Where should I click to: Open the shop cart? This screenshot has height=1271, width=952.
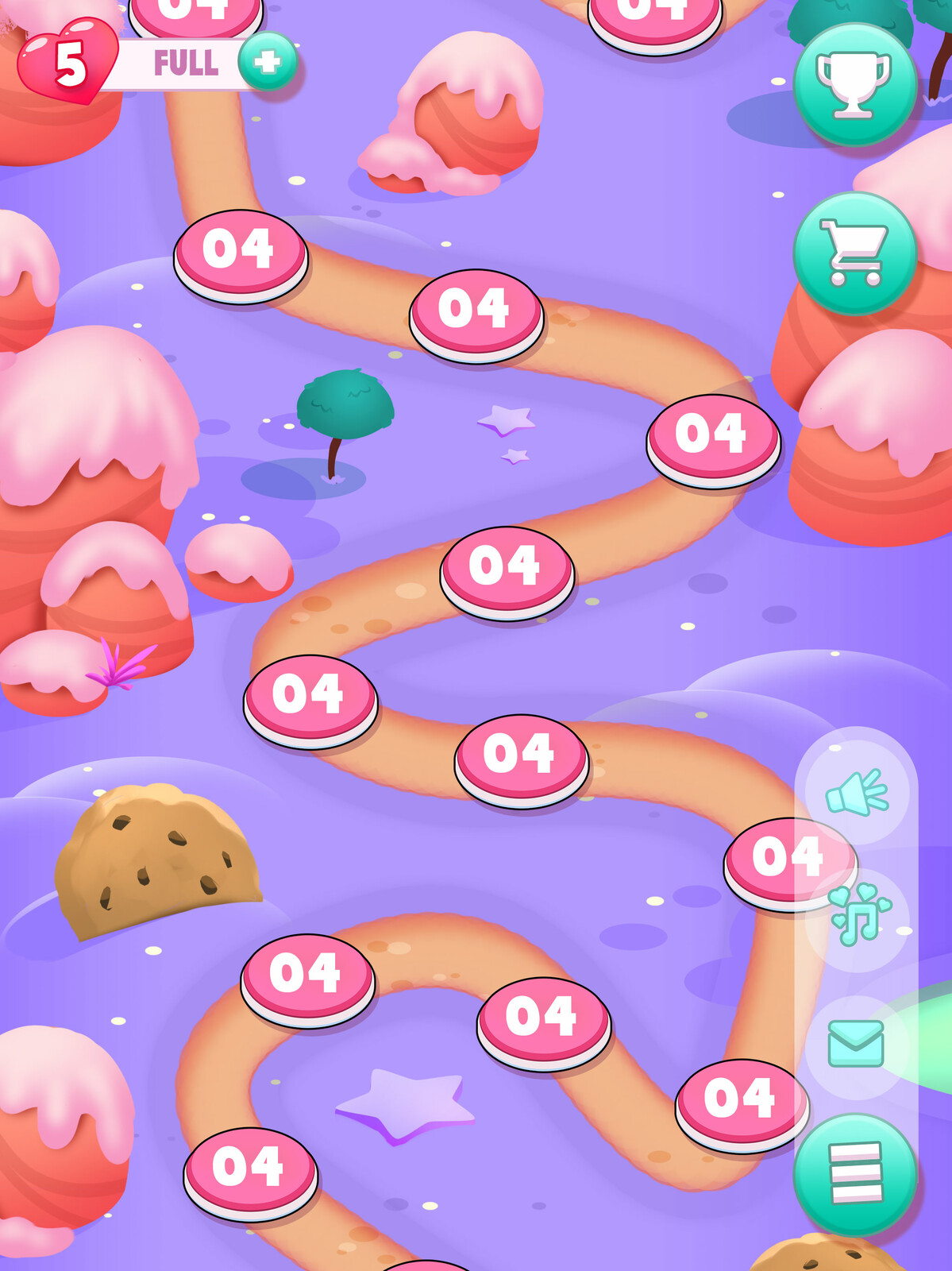854,253
